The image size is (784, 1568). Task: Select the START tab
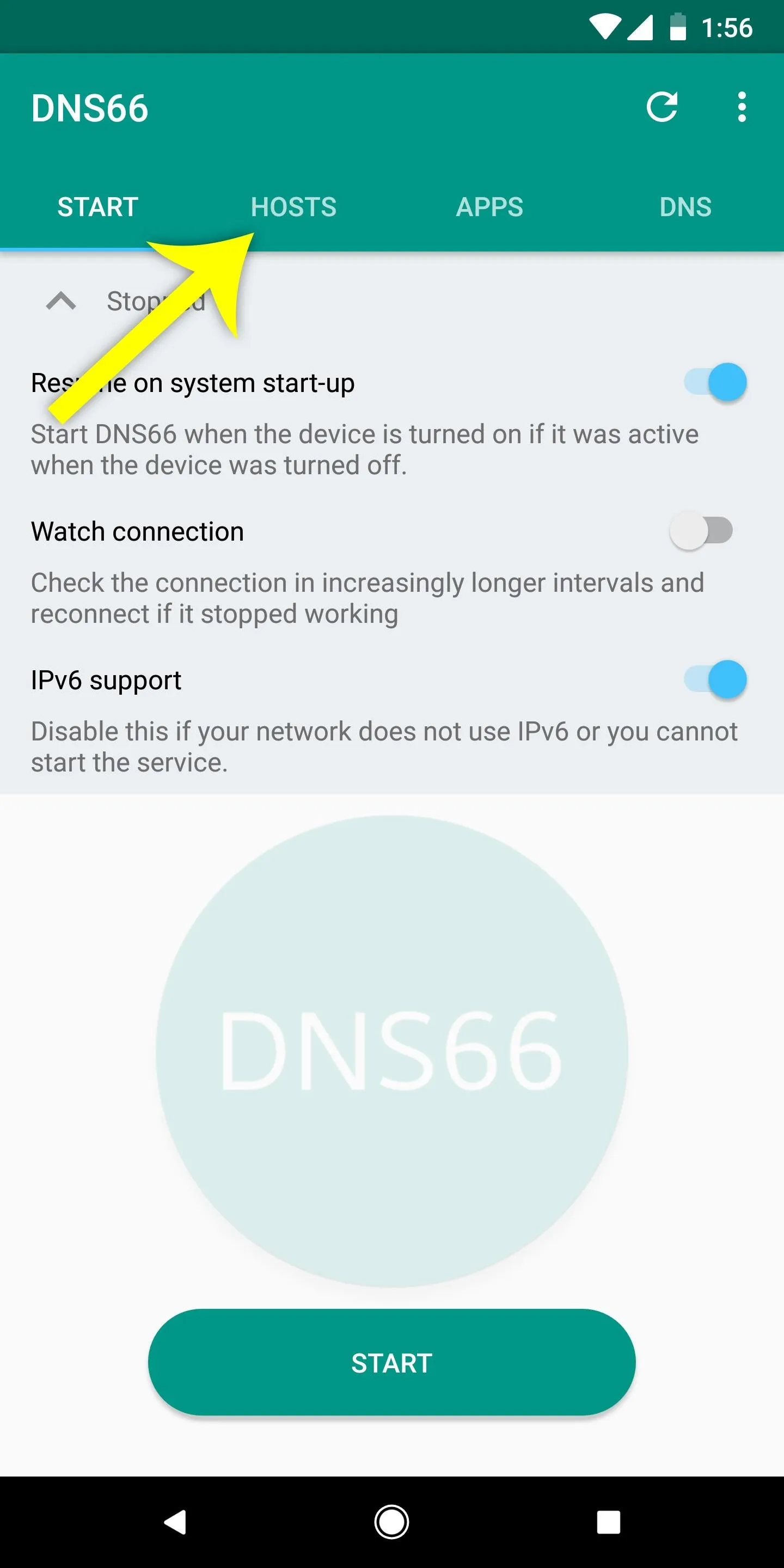(98, 207)
